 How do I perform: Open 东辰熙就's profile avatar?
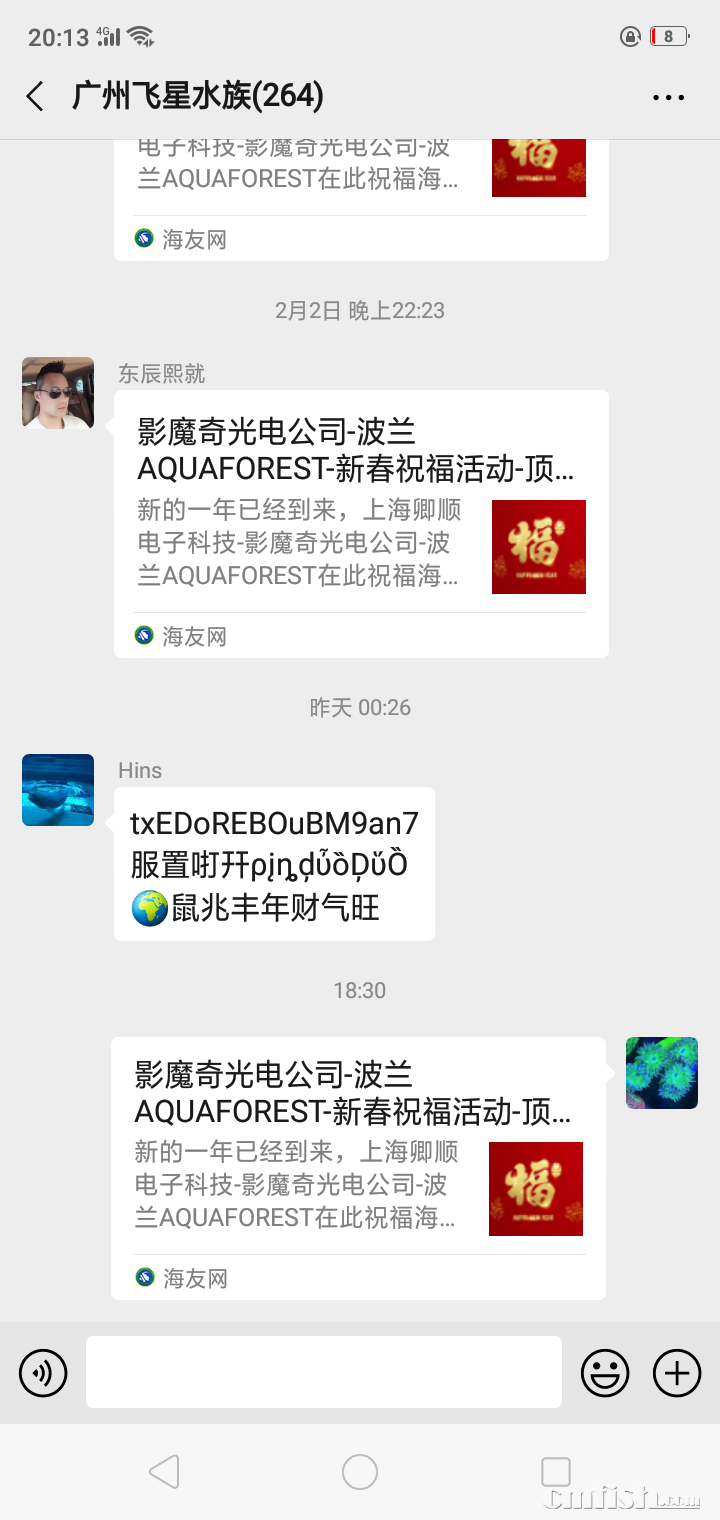tap(57, 392)
